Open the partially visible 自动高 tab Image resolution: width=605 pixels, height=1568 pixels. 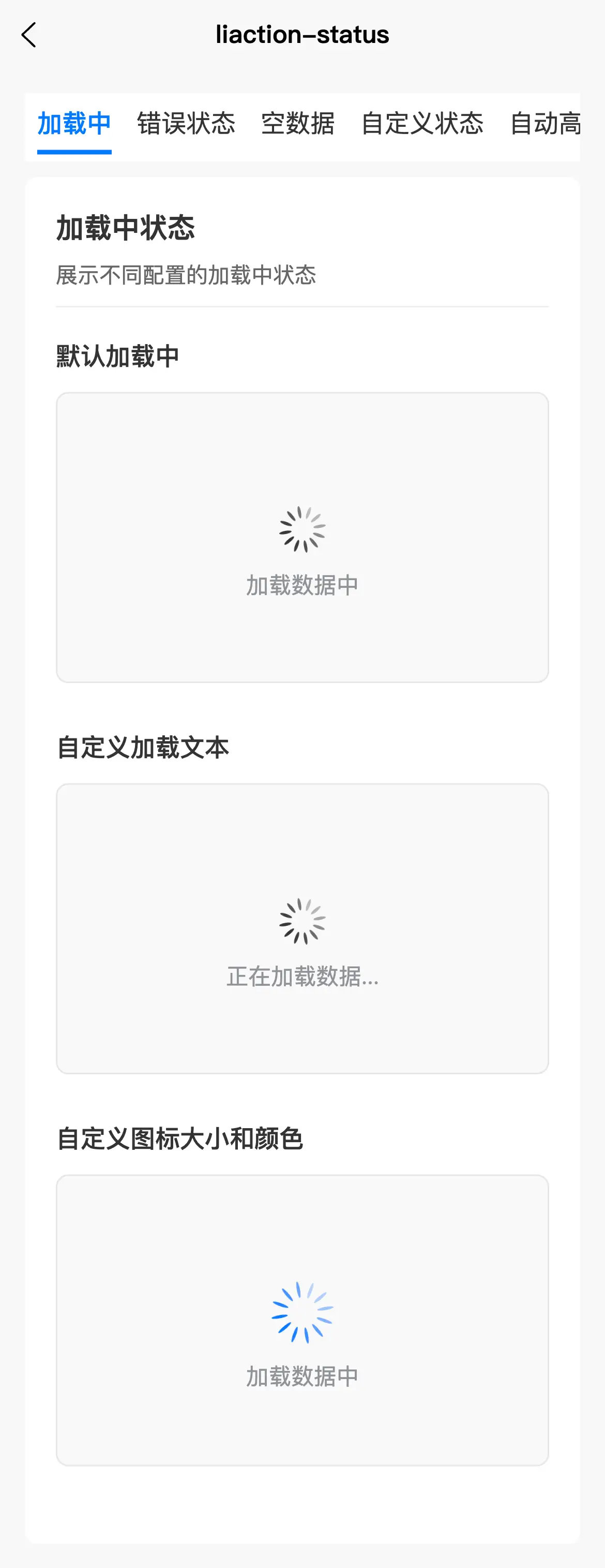[545, 124]
